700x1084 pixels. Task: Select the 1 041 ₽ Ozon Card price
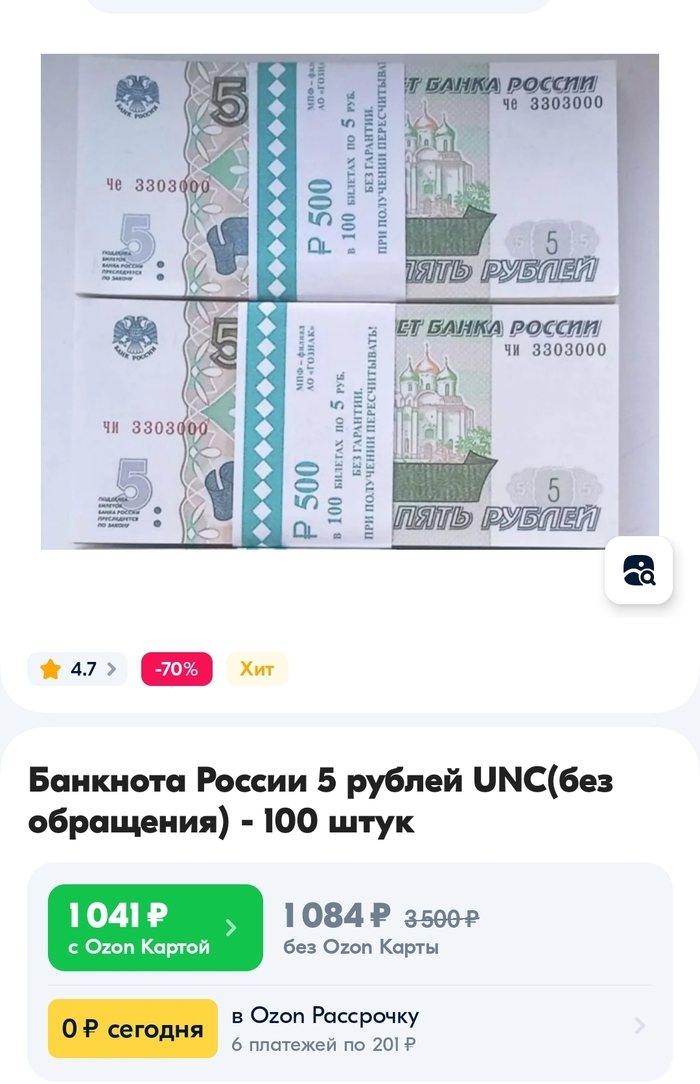coord(155,927)
